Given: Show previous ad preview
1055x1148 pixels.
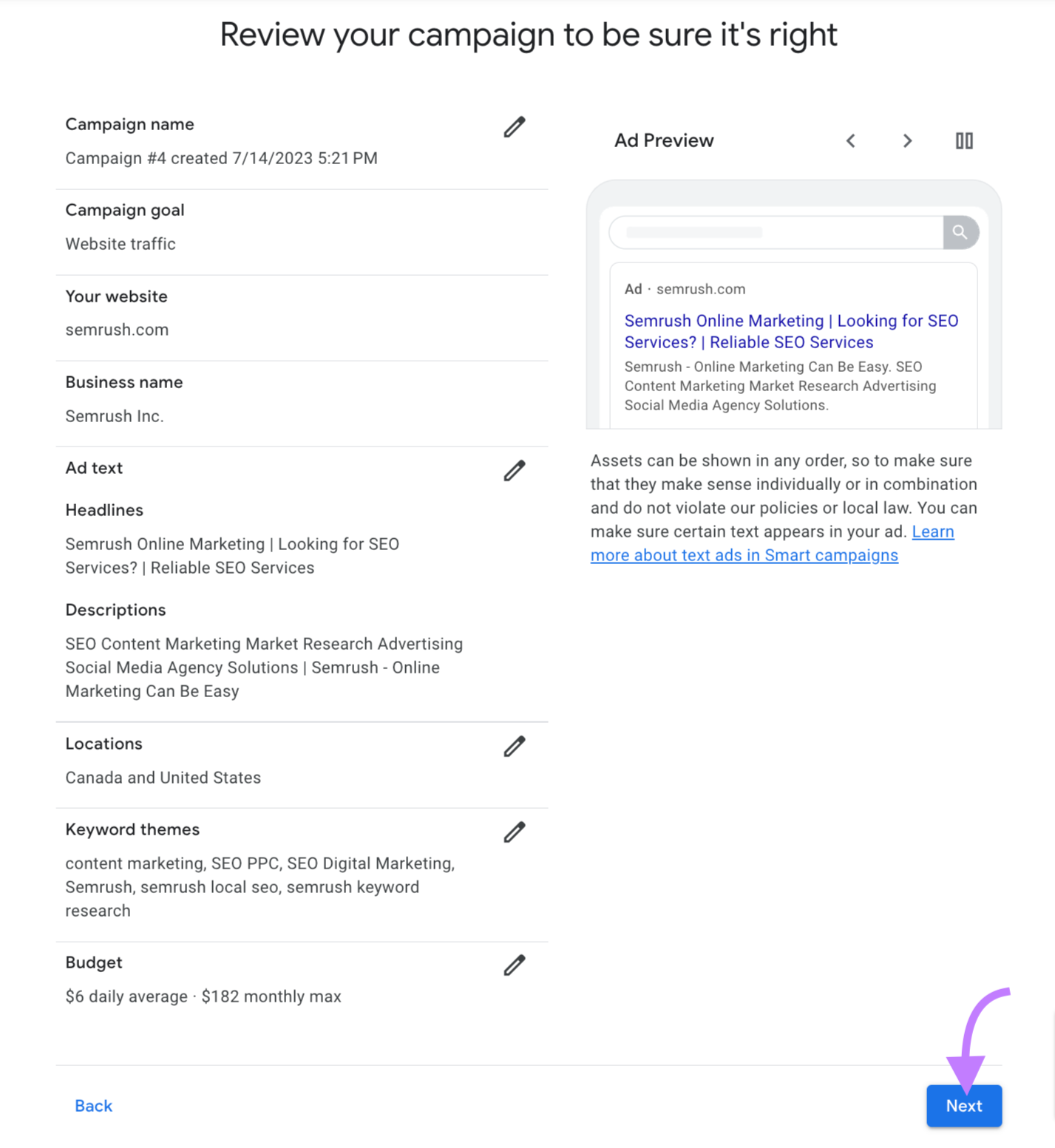Looking at the screenshot, I should (x=851, y=140).
